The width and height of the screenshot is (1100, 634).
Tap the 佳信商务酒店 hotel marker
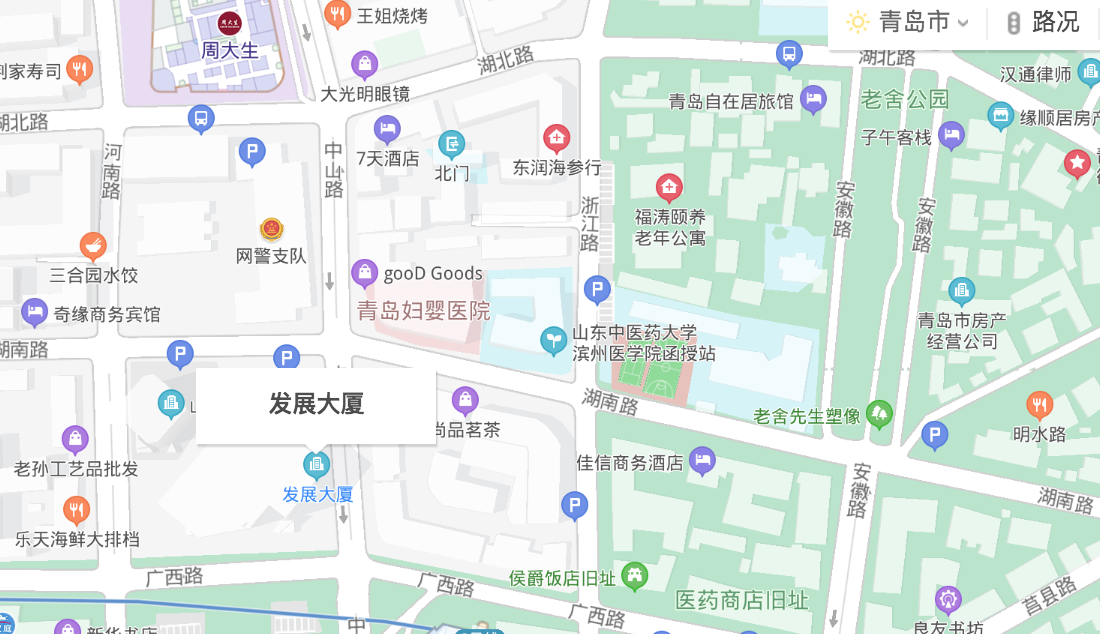pyautogui.click(x=703, y=461)
